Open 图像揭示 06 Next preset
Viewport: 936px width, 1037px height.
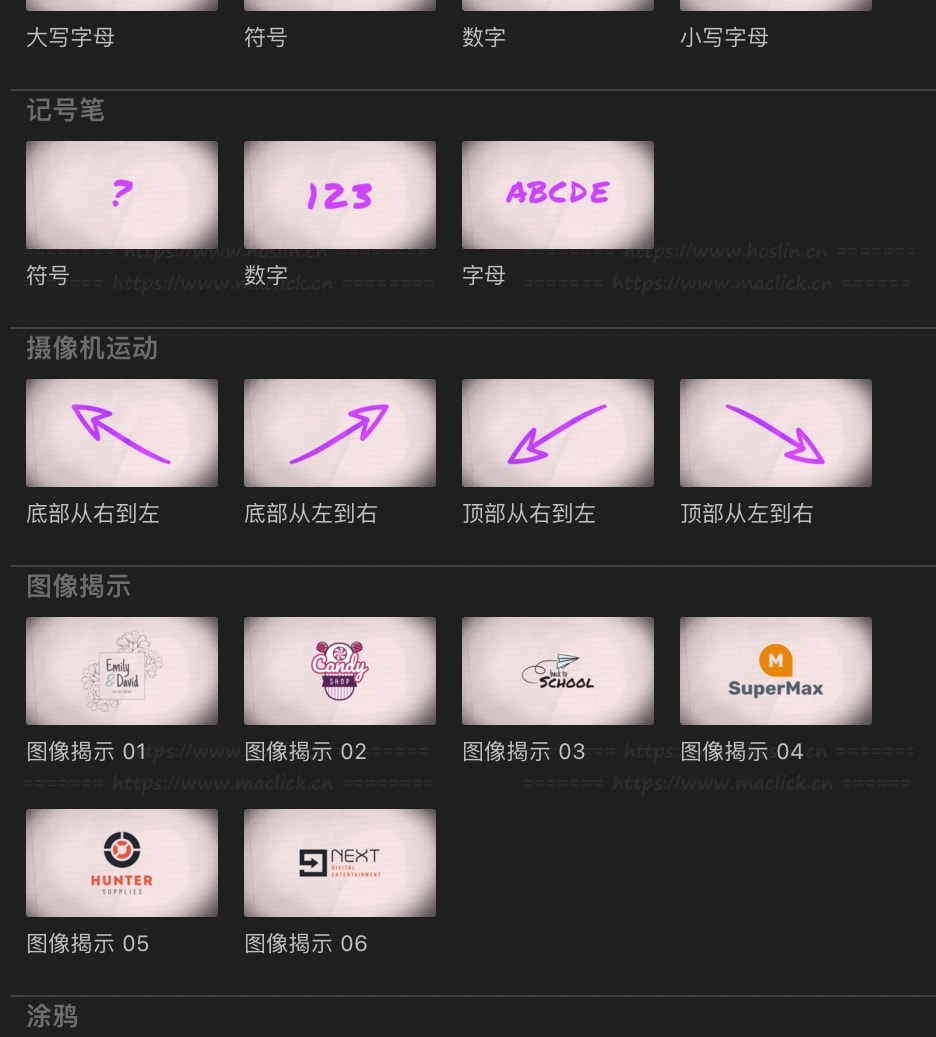point(339,862)
